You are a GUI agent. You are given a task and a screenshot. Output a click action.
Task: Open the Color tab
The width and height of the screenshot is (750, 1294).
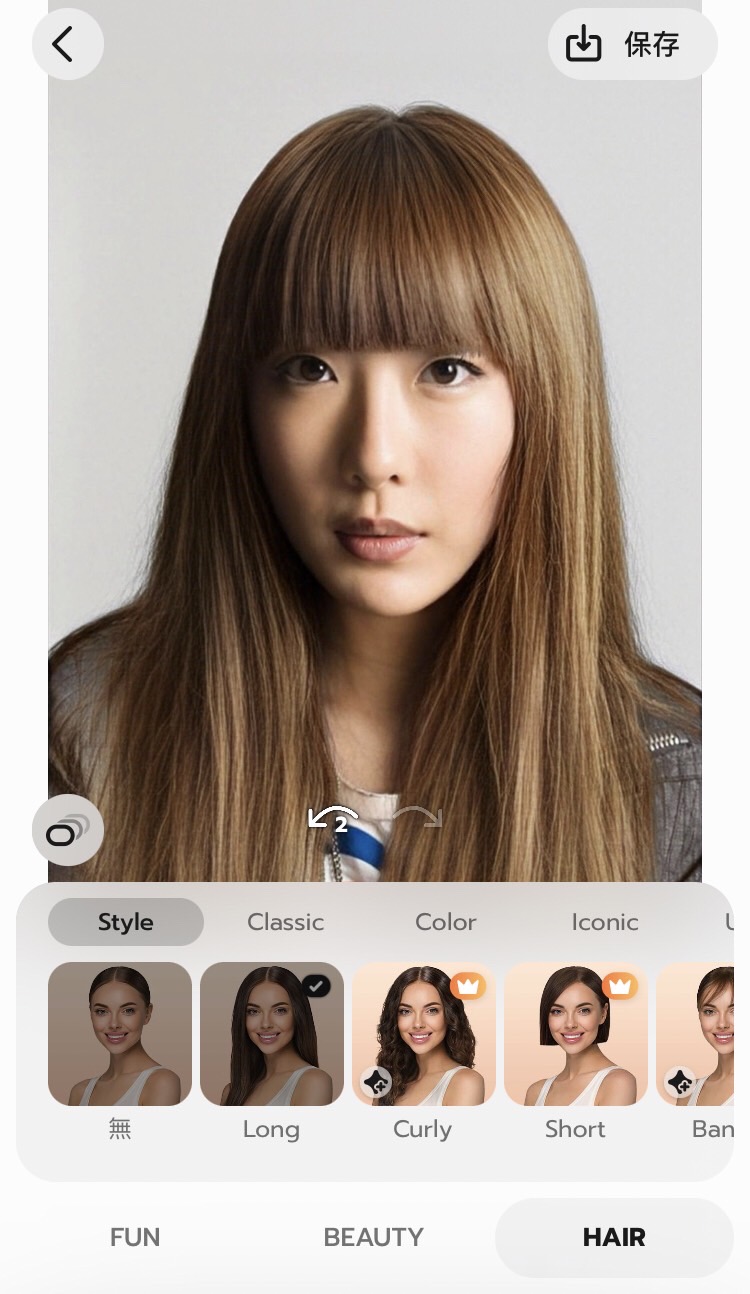tap(446, 922)
